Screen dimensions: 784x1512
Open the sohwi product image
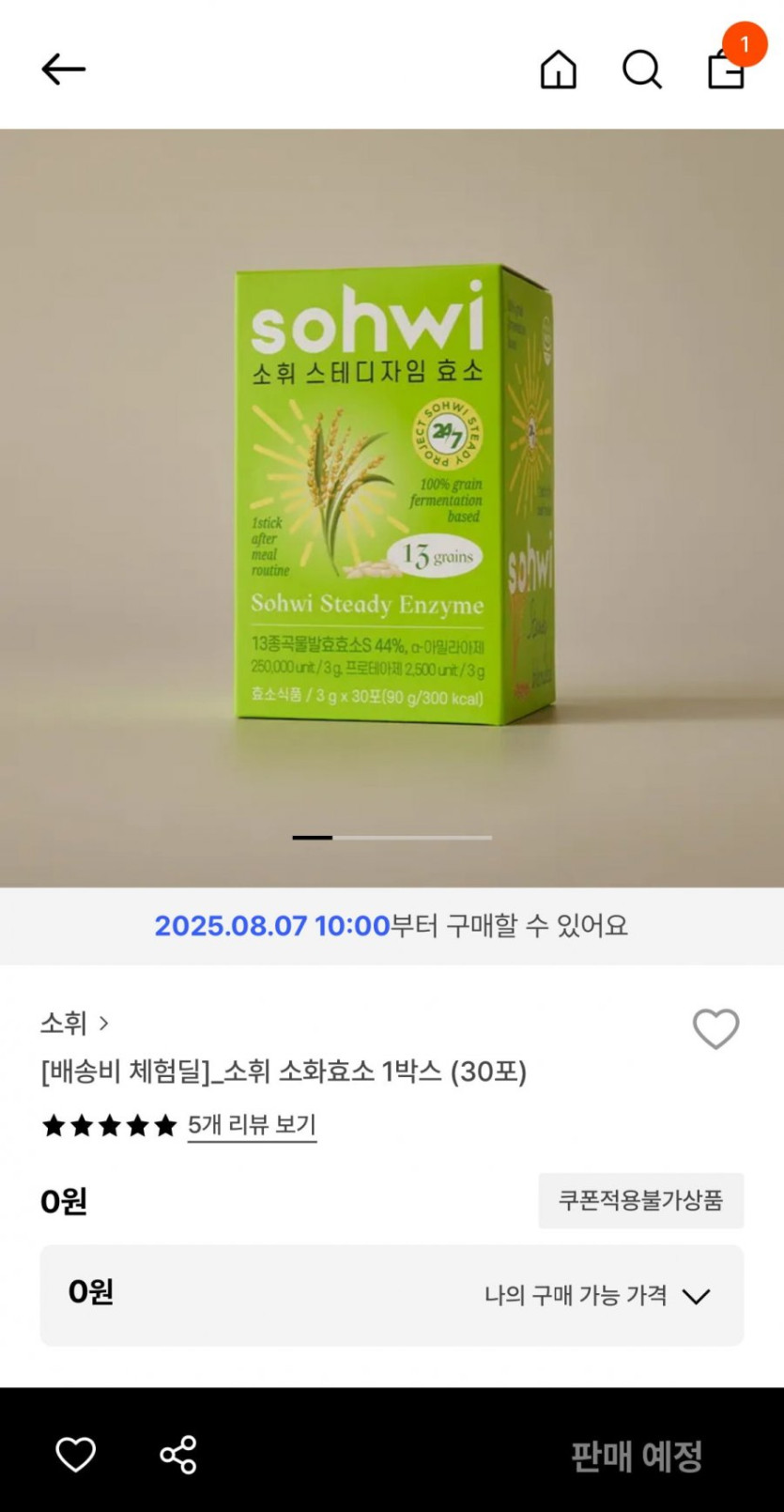[x=392, y=507]
